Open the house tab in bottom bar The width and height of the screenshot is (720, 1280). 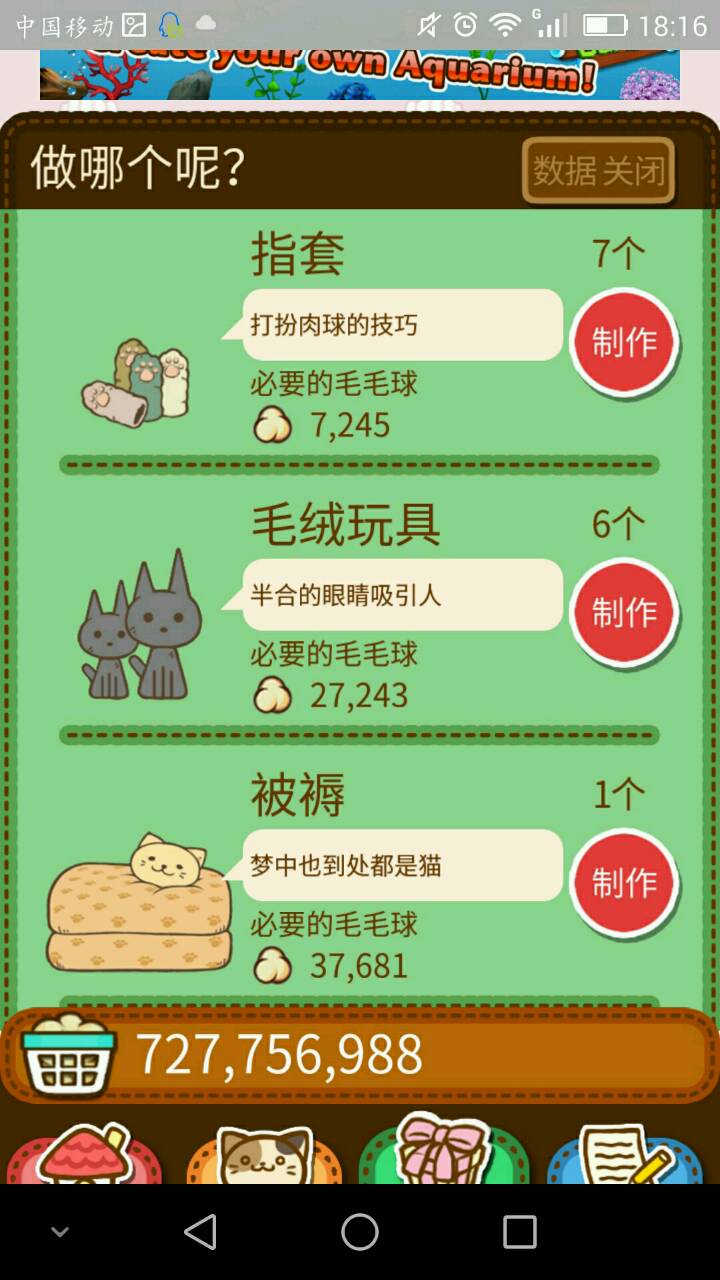(84, 1155)
